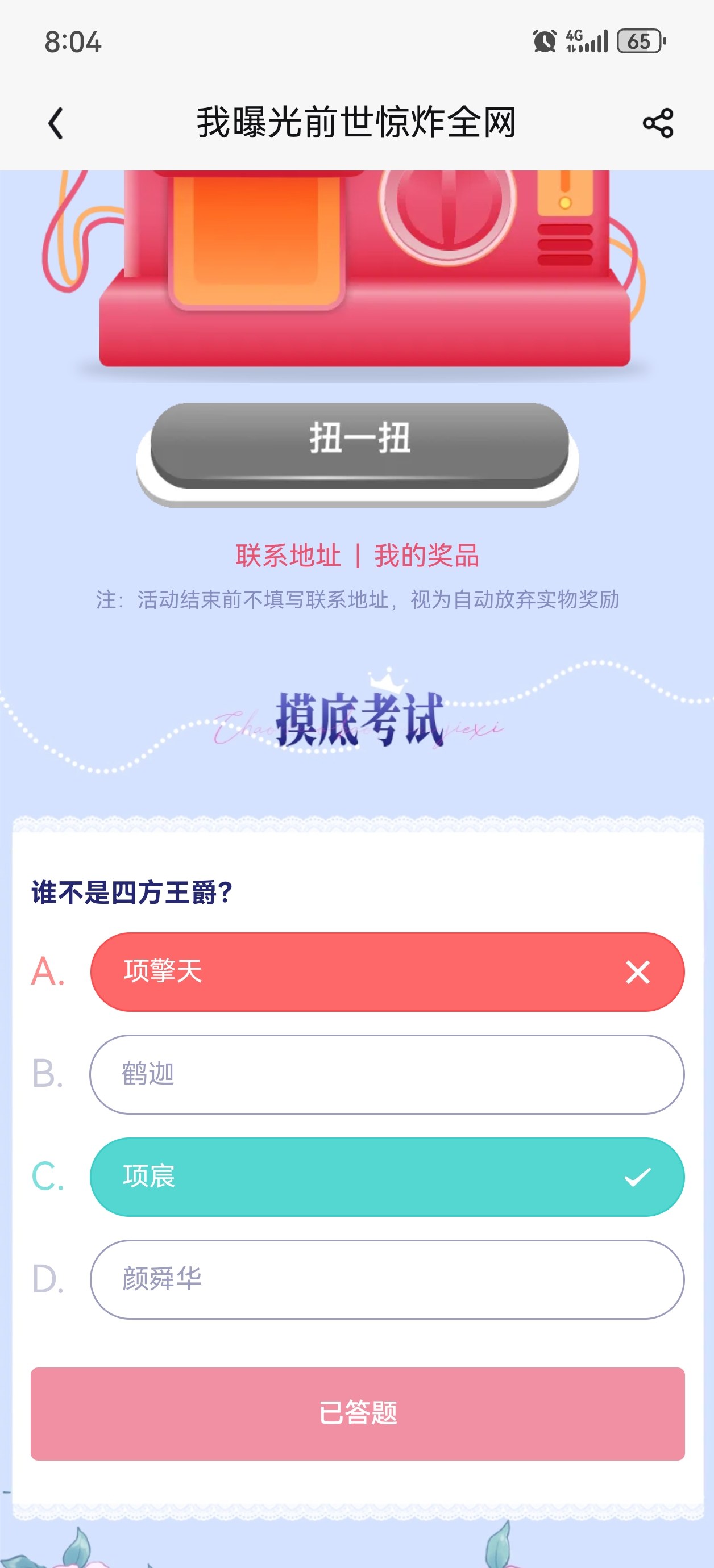Open the 联系地址 link

(288, 556)
